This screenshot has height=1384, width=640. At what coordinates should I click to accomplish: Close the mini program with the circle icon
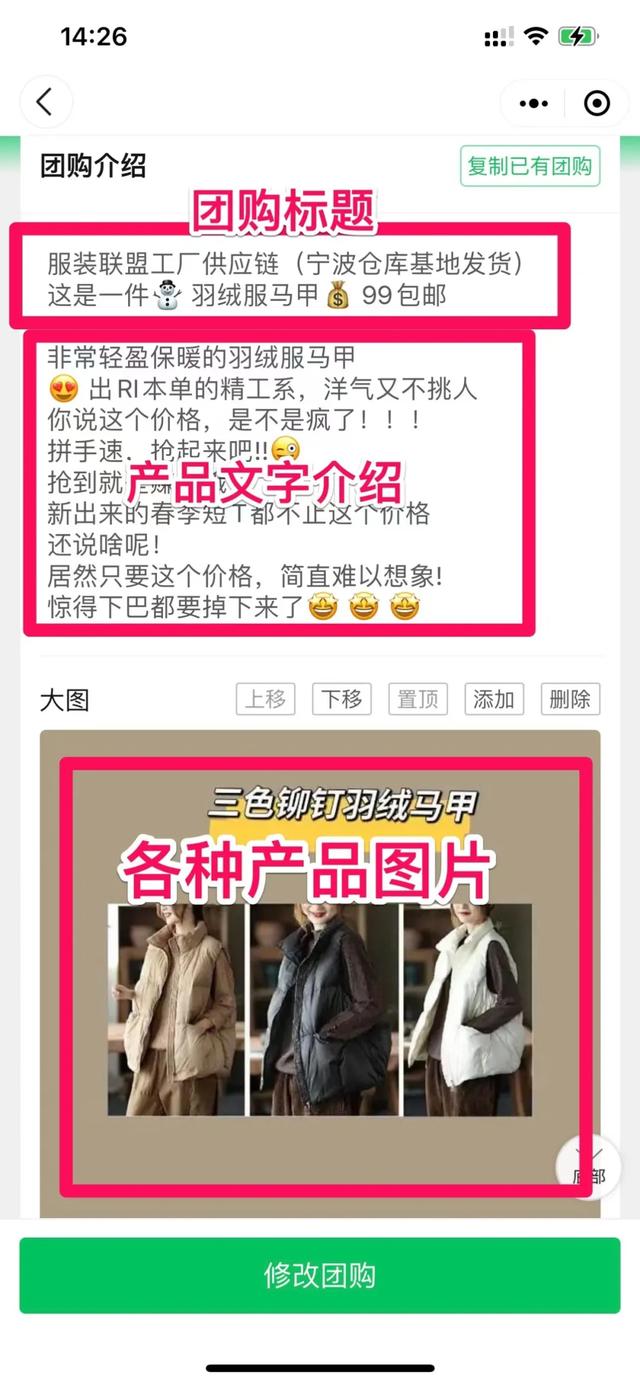pos(596,102)
